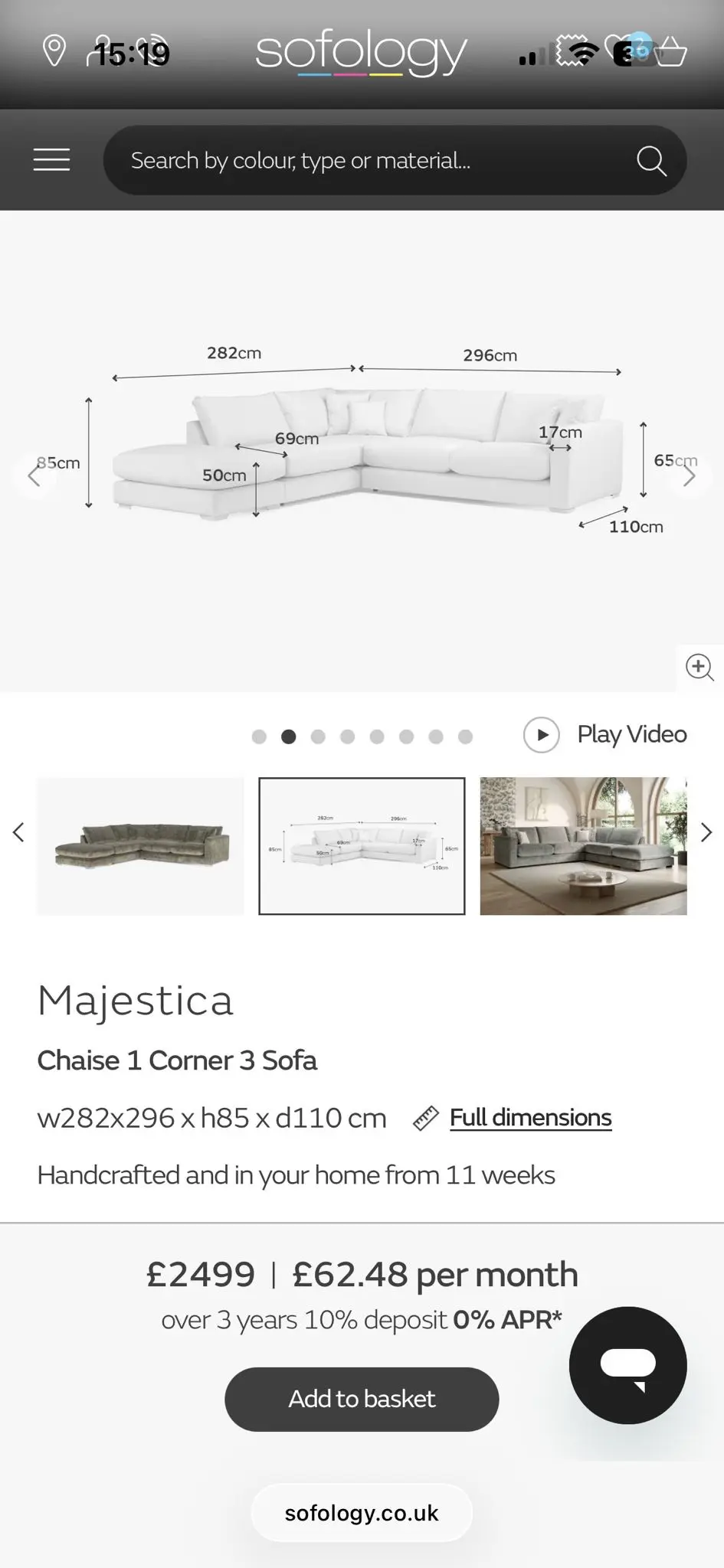This screenshot has width=724, height=1568.
Task: Add Majestica sofa to basket
Action: point(362,1400)
